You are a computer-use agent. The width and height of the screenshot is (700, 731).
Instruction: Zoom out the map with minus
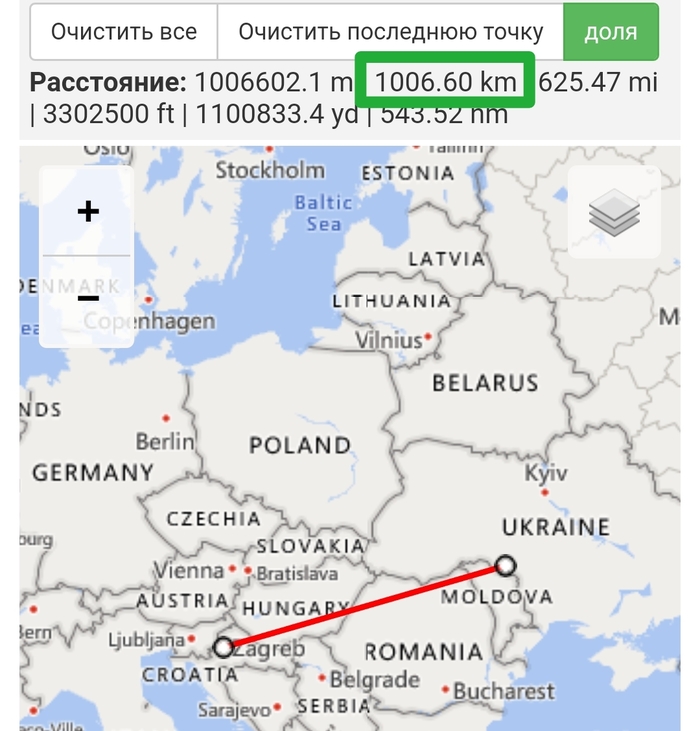[88, 298]
